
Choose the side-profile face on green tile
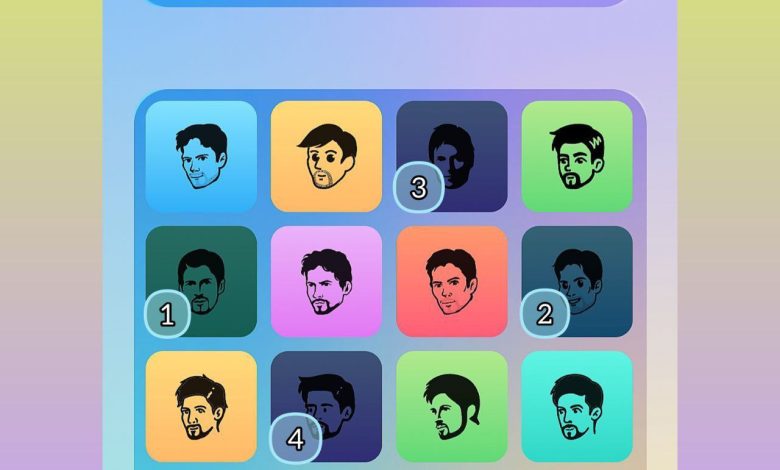click(452, 406)
